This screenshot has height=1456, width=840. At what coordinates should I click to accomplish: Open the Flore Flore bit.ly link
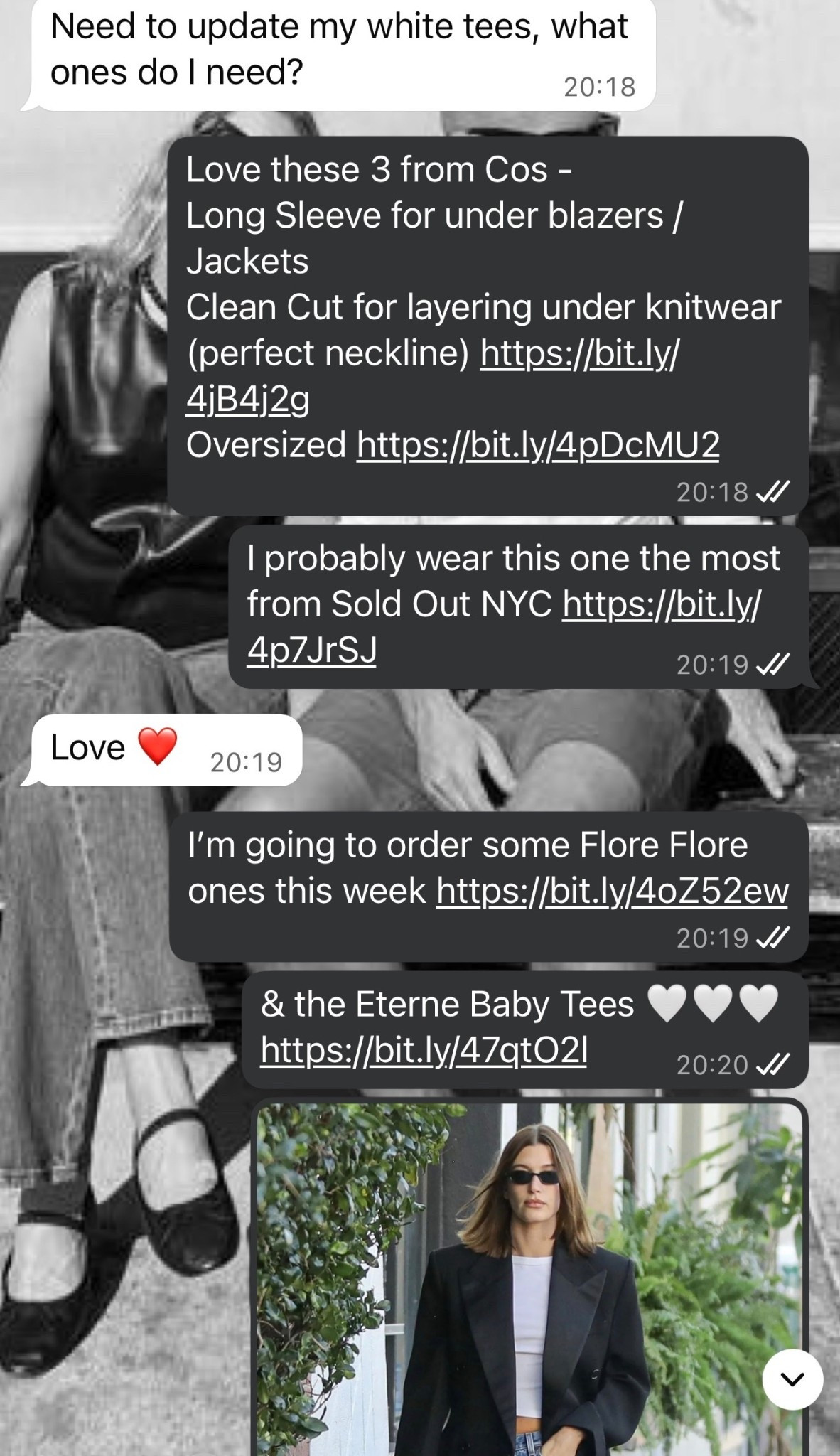tap(612, 891)
